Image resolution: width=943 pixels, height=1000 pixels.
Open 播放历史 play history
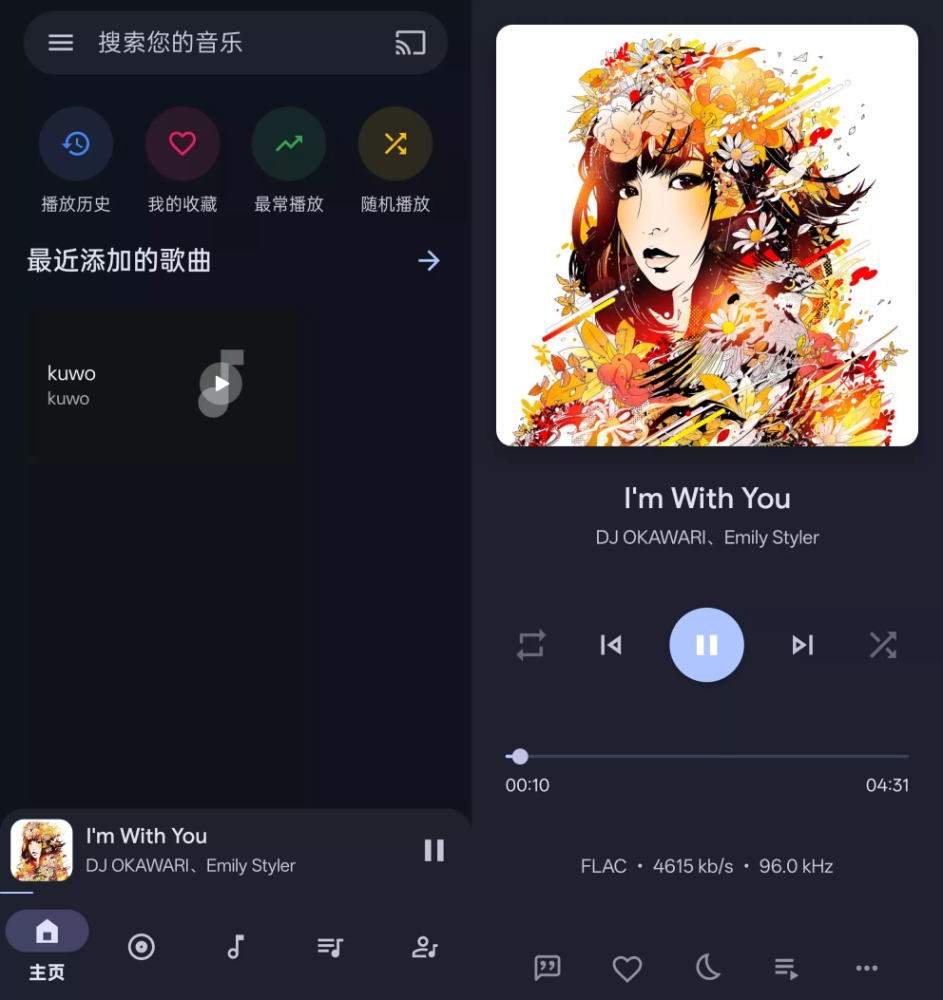(76, 145)
